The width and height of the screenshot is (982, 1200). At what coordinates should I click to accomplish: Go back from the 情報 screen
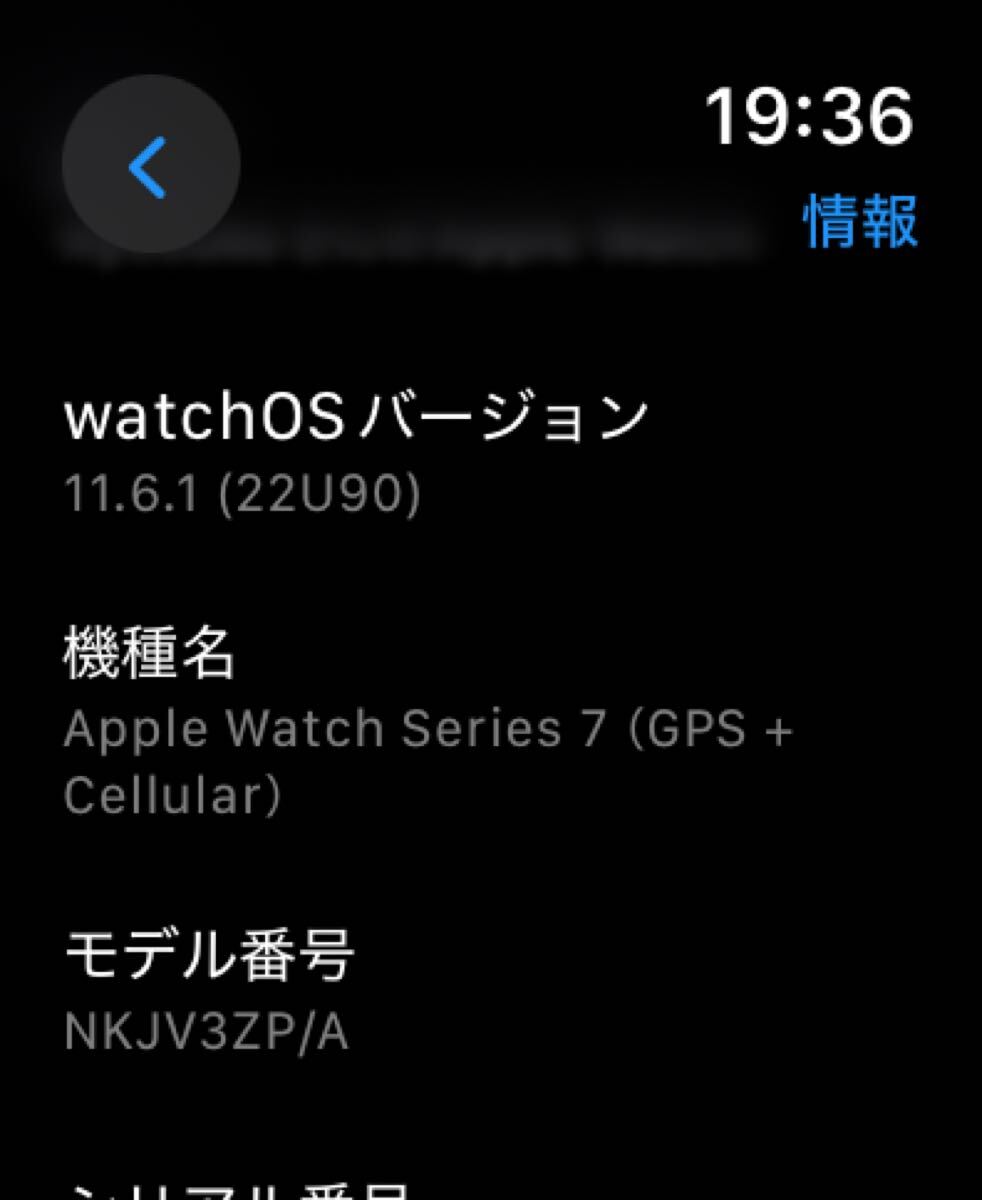click(150, 165)
